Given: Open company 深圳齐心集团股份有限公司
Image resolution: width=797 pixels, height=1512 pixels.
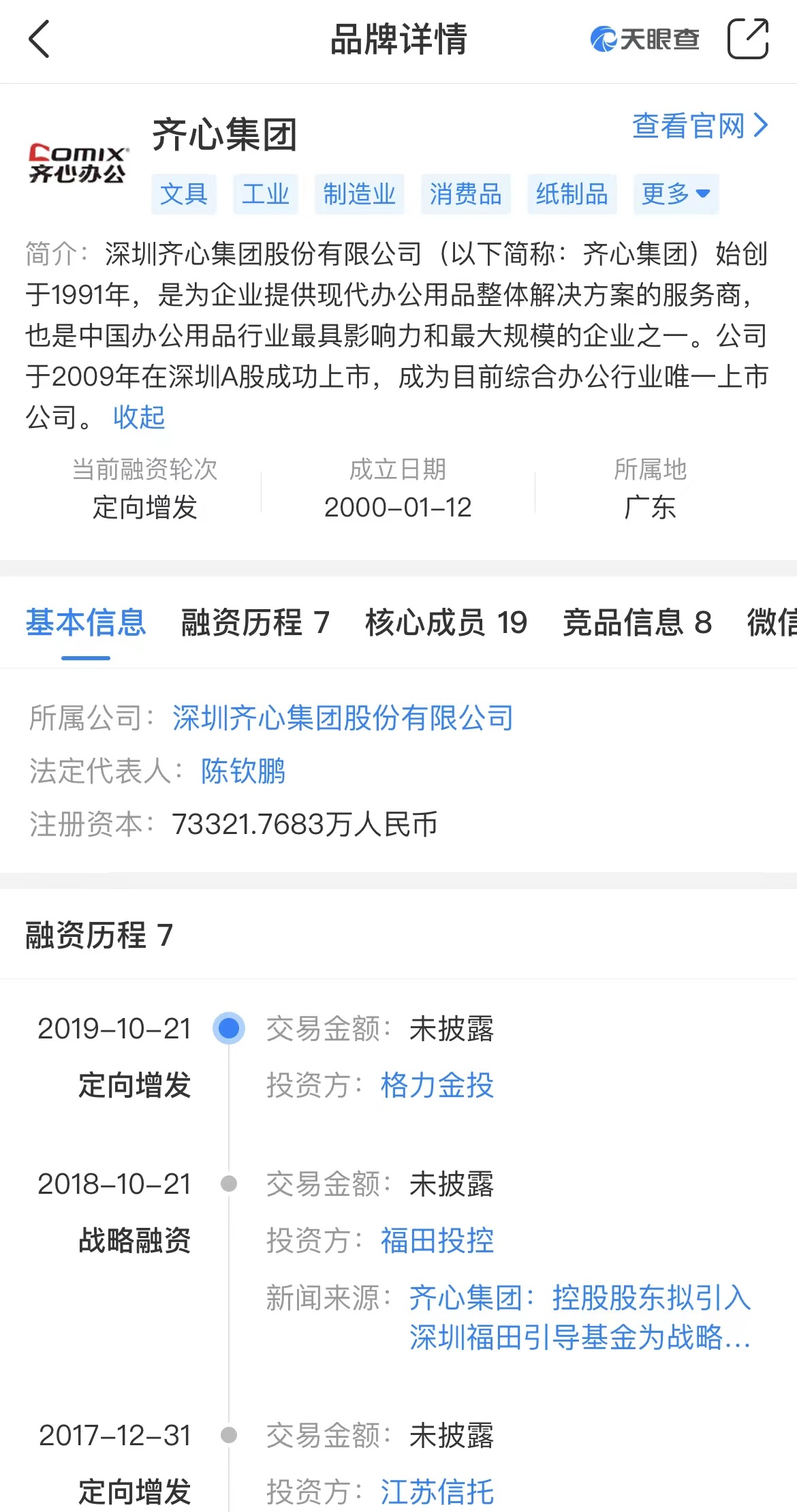Looking at the screenshot, I should 343,718.
